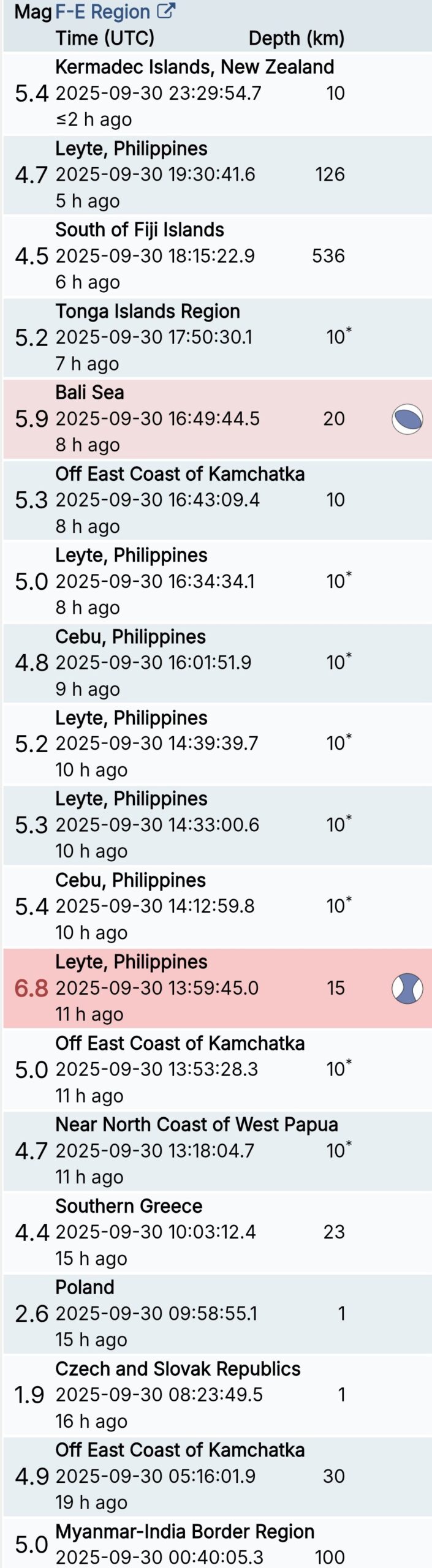Open the Kermadec Islands 5.4 earthquake entry
Viewport: 432px width, 1568px height.
tap(194, 67)
